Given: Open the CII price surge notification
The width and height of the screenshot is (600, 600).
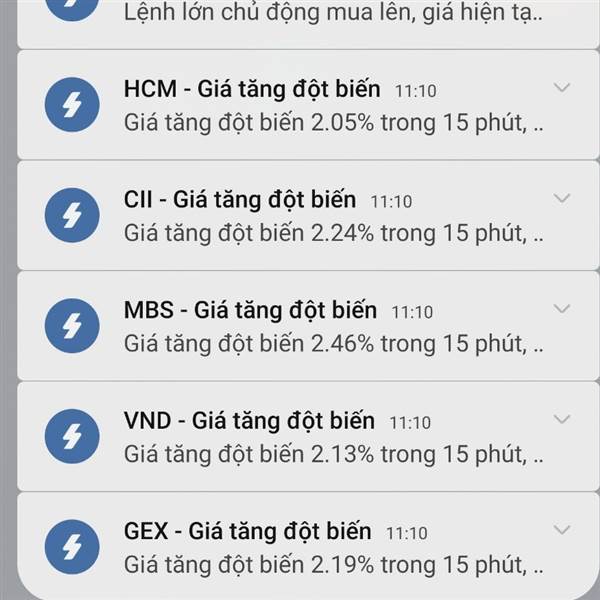Looking at the screenshot, I should click(308, 215).
